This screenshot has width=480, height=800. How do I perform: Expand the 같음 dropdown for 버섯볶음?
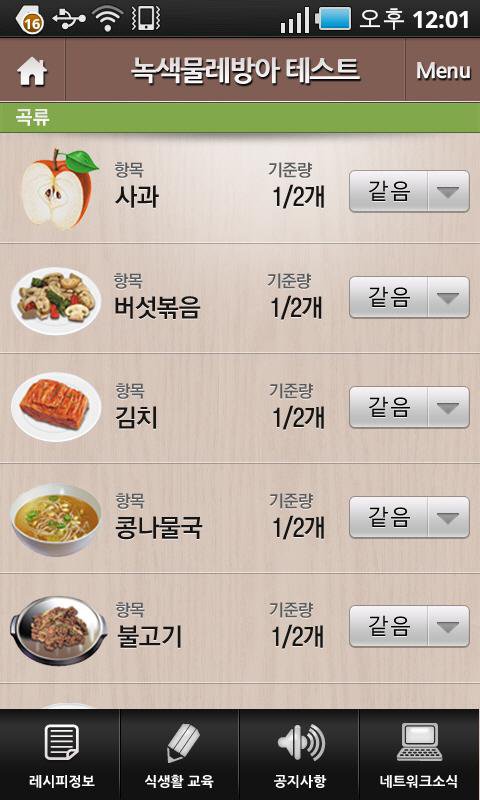pos(409,297)
